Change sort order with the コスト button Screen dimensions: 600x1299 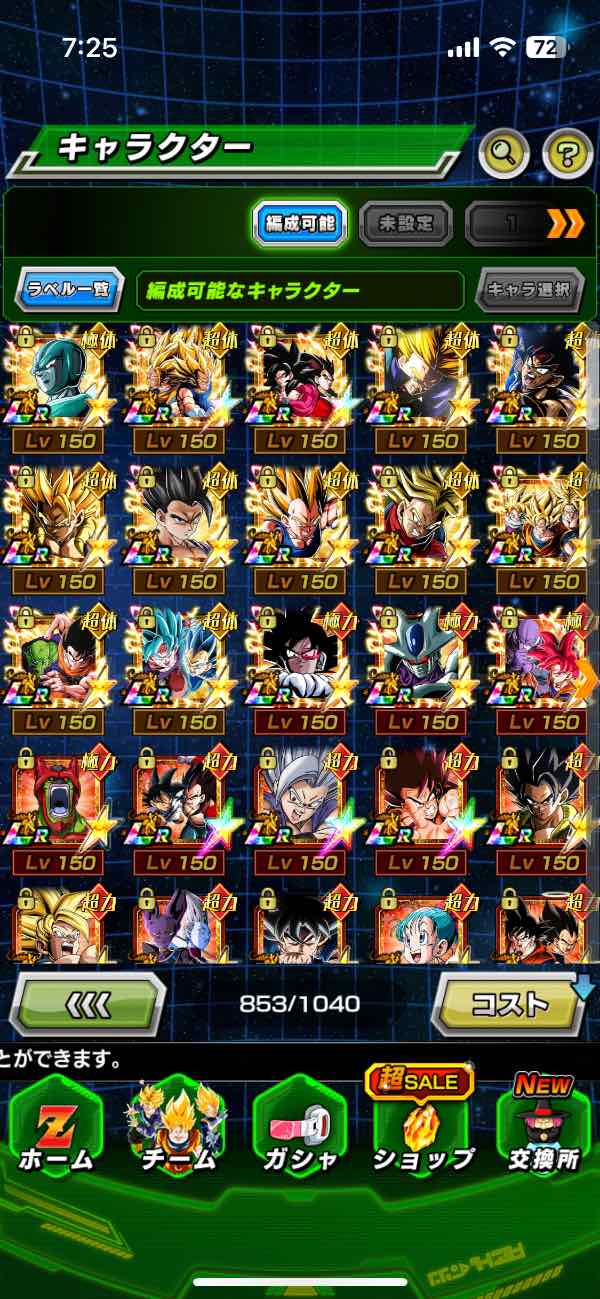[x=510, y=1003]
